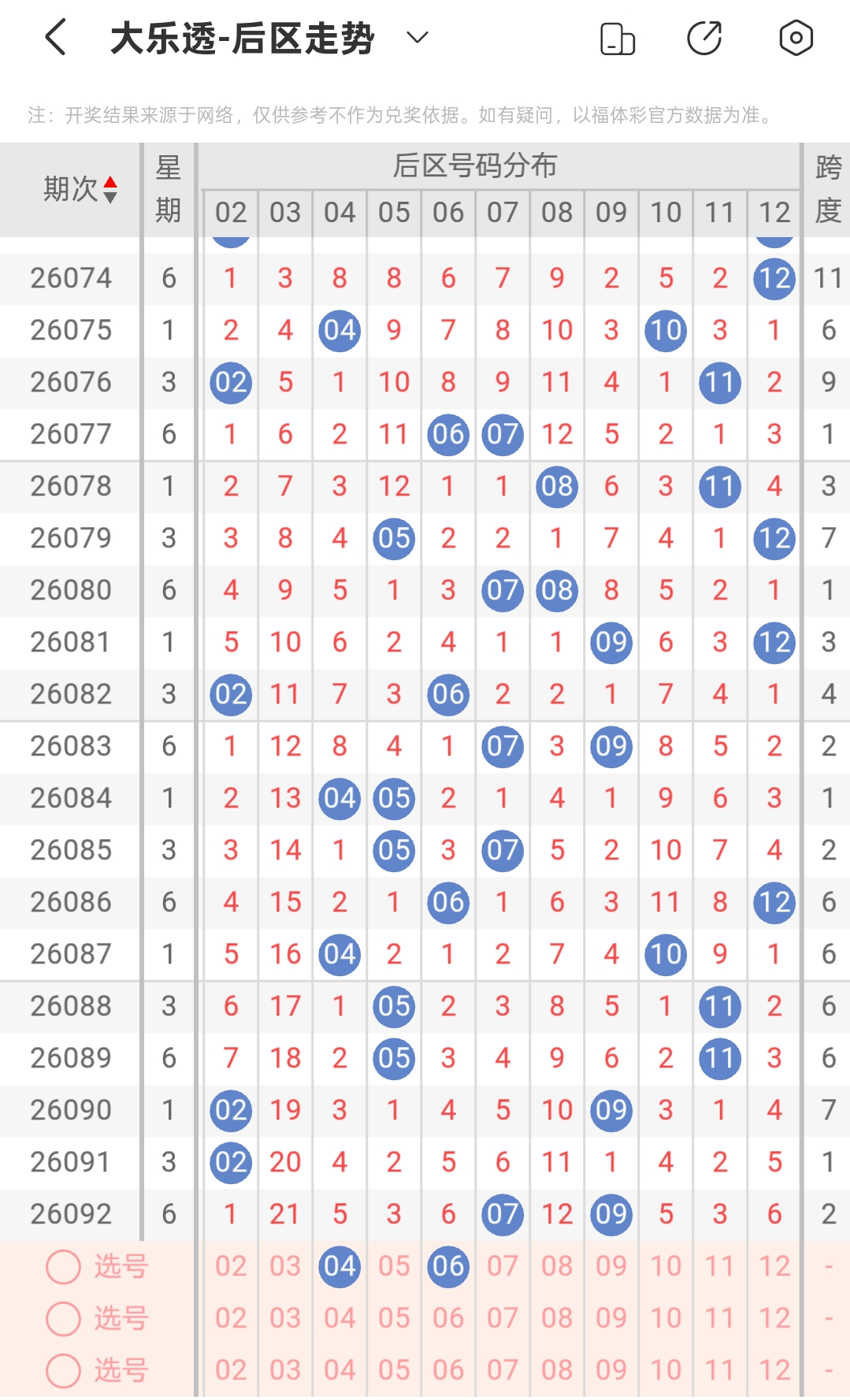Toggle the 期次 sort order arrows
The width and height of the screenshot is (850, 1400).
tap(110, 189)
